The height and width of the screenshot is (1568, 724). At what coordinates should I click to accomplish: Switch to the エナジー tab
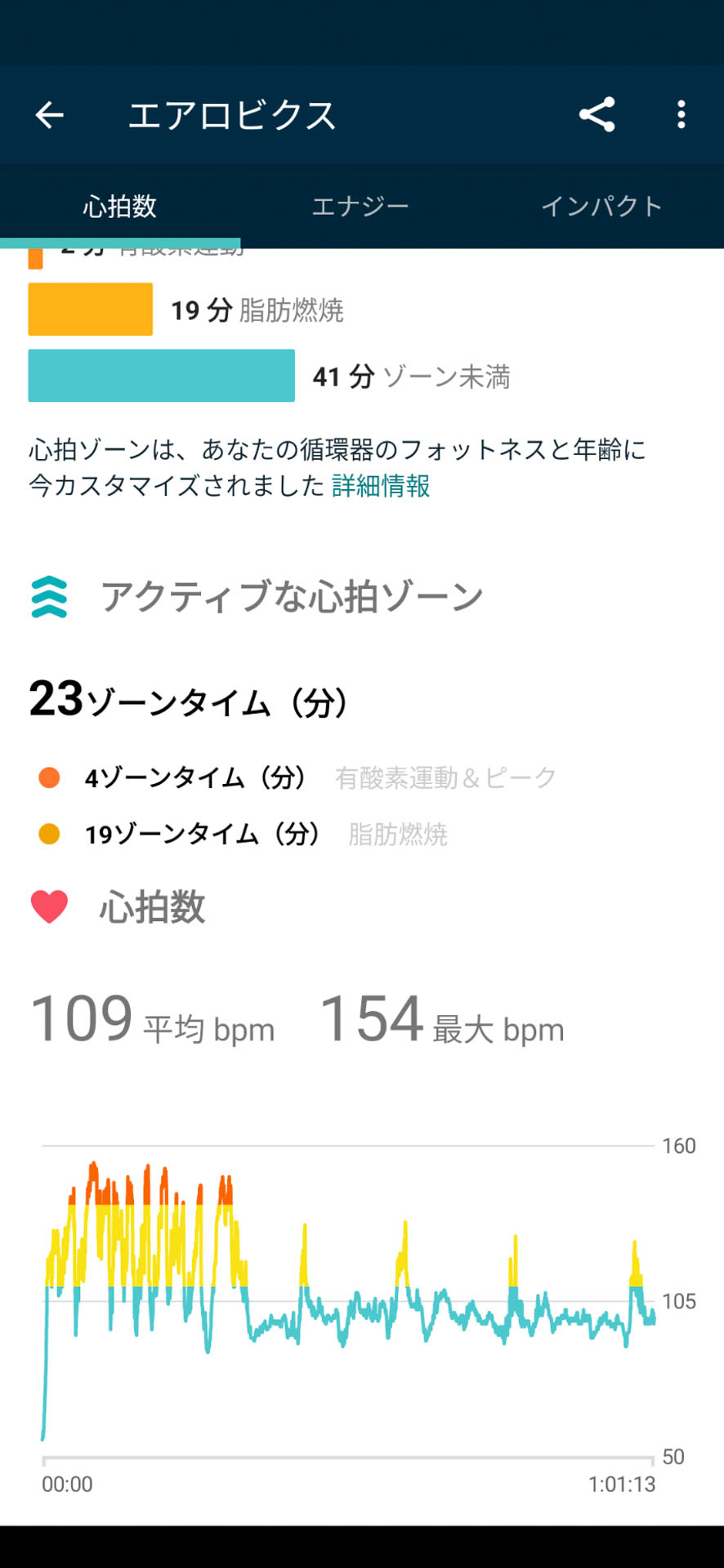361,206
